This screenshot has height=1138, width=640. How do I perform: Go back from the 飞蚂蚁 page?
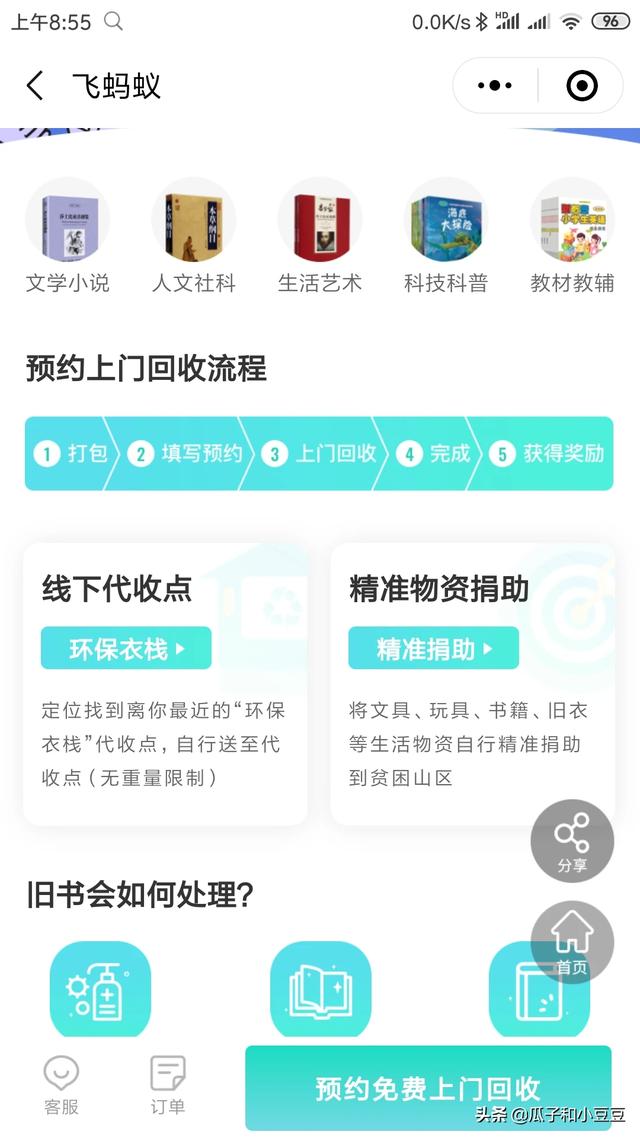point(35,86)
